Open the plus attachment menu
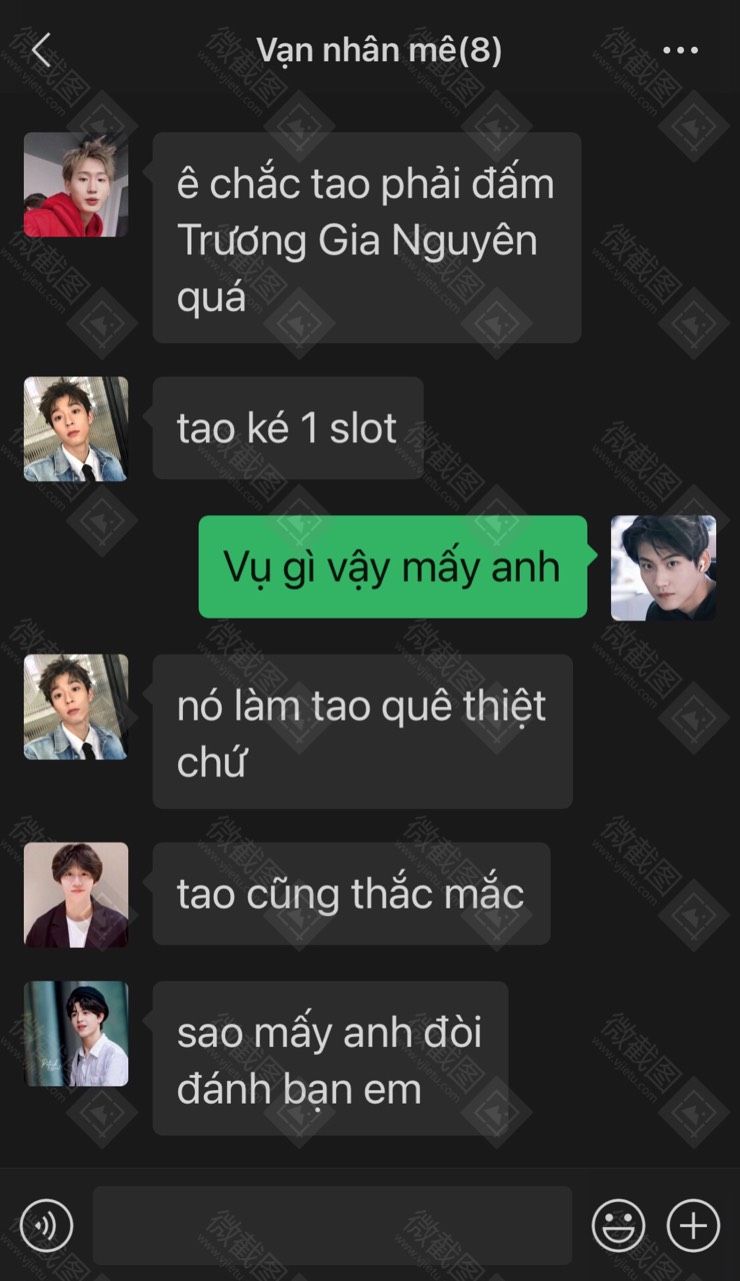Screen dimensions: 740x1281 (693, 1225)
